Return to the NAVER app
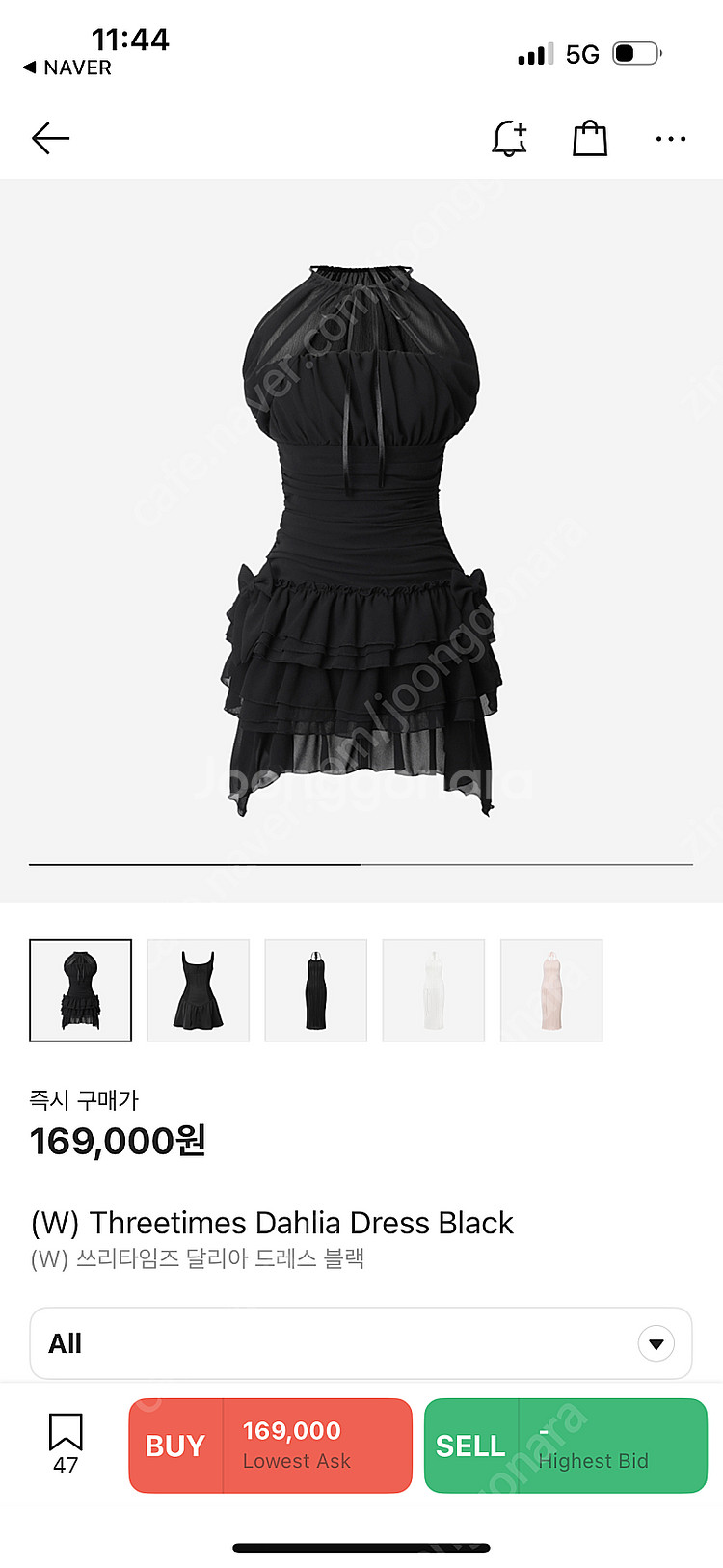The image size is (723, 1568). pyautogui.click(x=67, y=68)
